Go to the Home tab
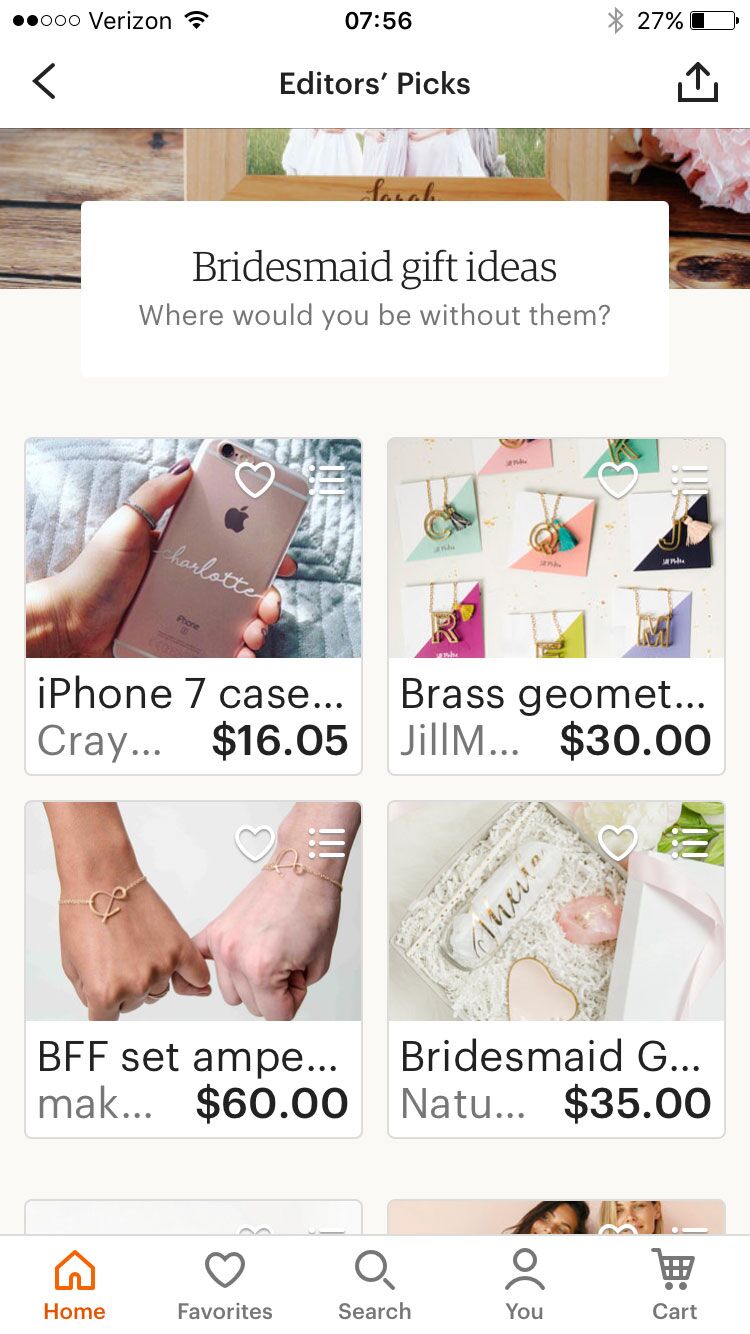 [75, 1285]
